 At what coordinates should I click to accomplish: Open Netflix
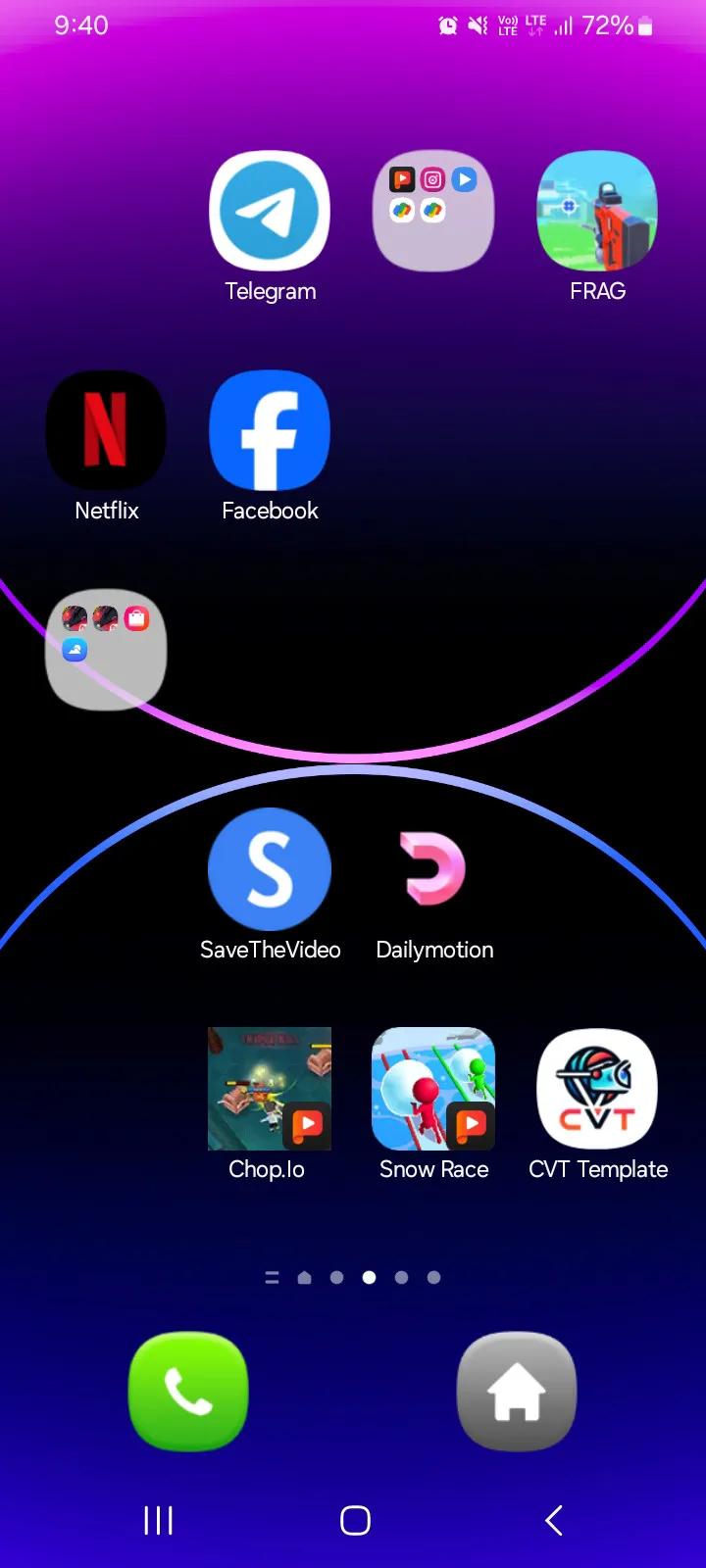106,430
